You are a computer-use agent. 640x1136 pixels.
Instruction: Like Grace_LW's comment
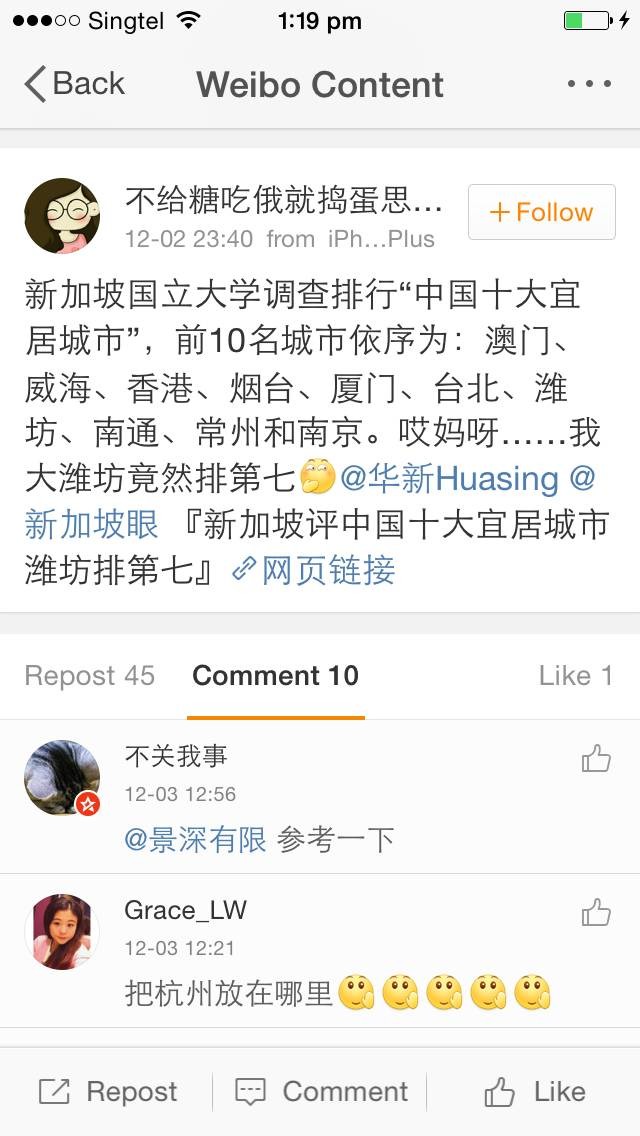coord(596,912)
